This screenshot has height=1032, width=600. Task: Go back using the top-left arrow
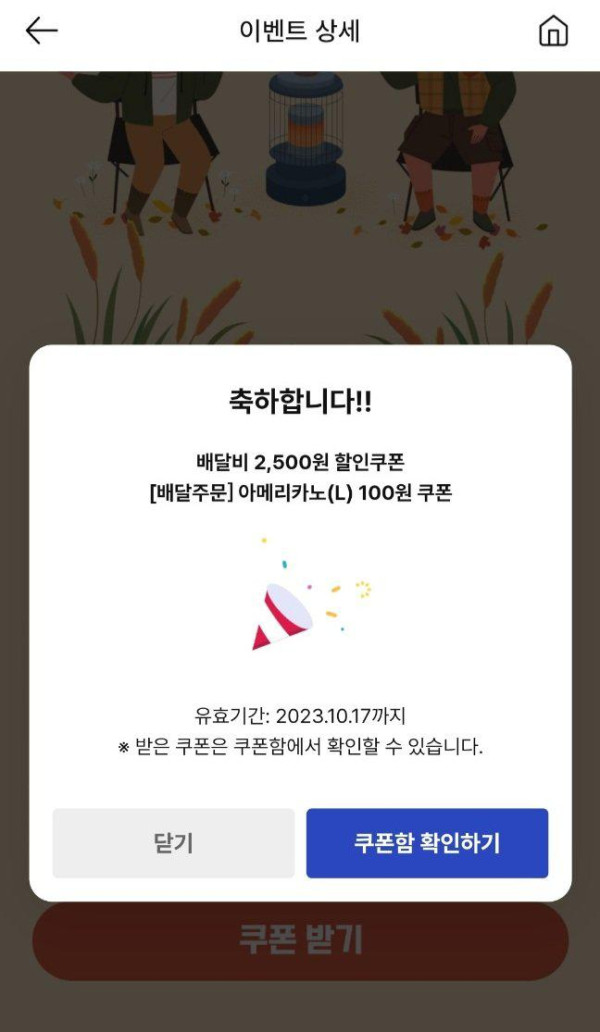pyautogui.click(x=42, y=31)
